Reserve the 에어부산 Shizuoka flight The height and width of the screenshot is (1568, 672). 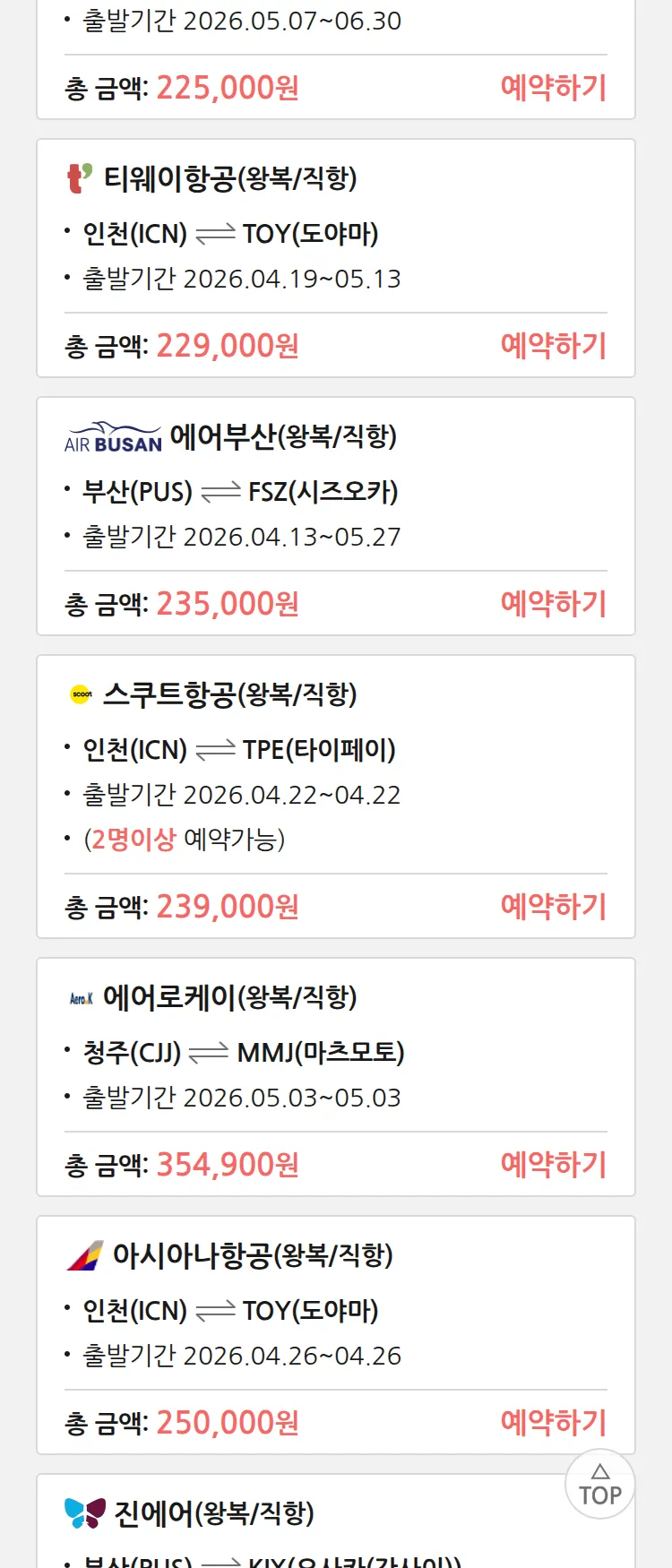[x=553, y=604]
